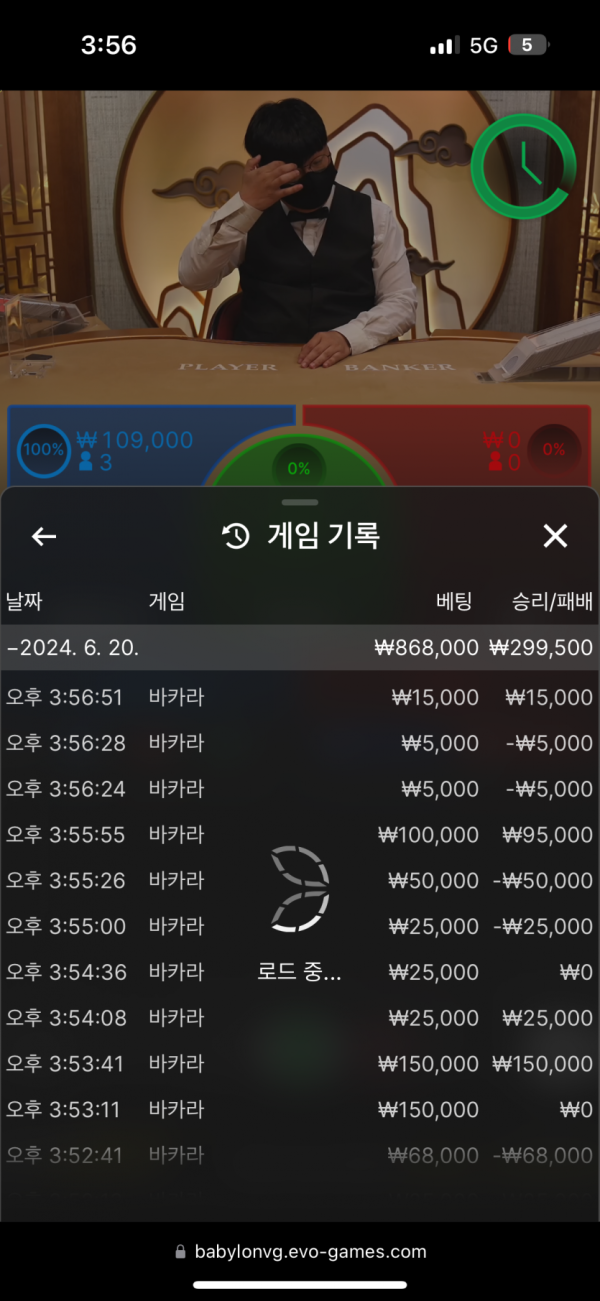The width and height of the screenshot is (600, 1301).
Task: View the 오후 3:54:36 round details
Action: click(x=300, y=972)
